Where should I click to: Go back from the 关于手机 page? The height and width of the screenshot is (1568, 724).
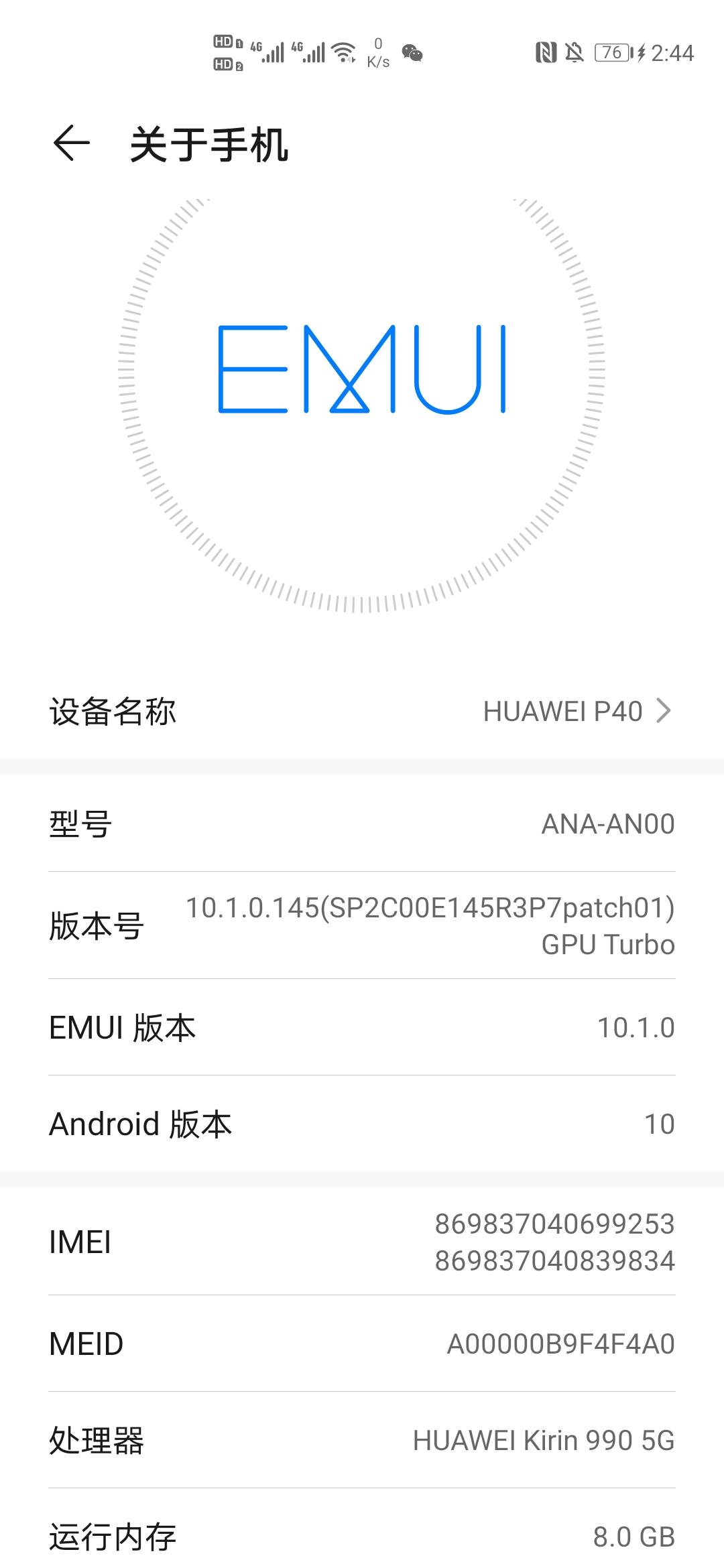pos(71,143)
